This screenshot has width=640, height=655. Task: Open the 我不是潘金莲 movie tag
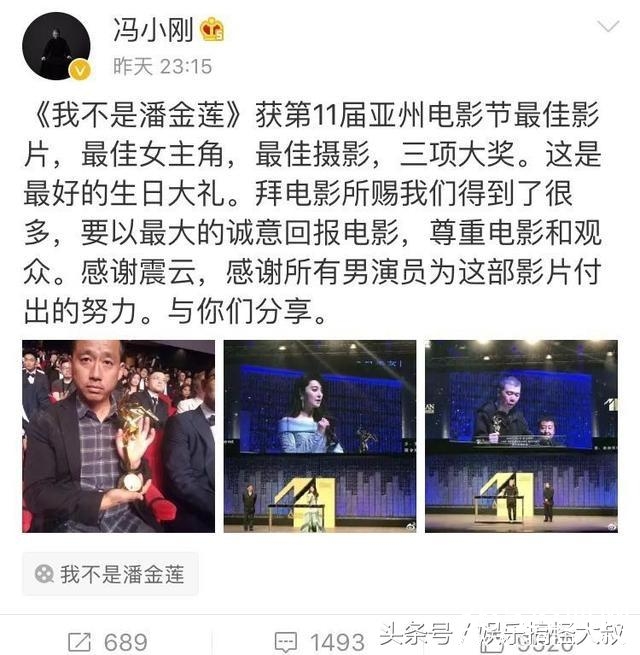110,574
